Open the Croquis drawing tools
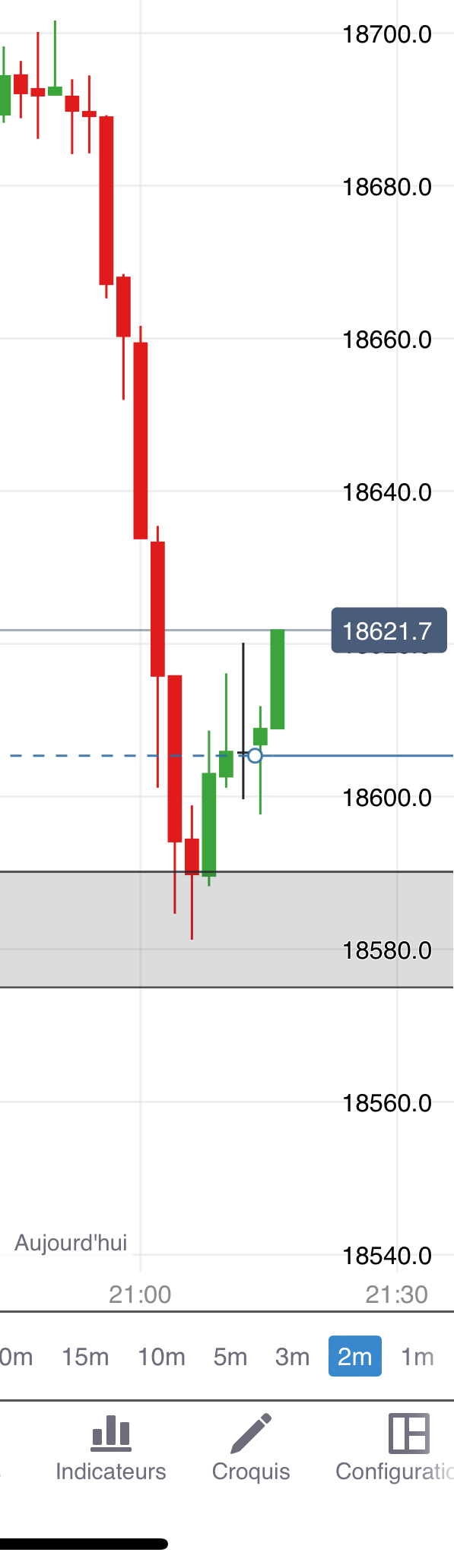Viewport: 454px width, 1568px height. click(x=251, y=1449)
